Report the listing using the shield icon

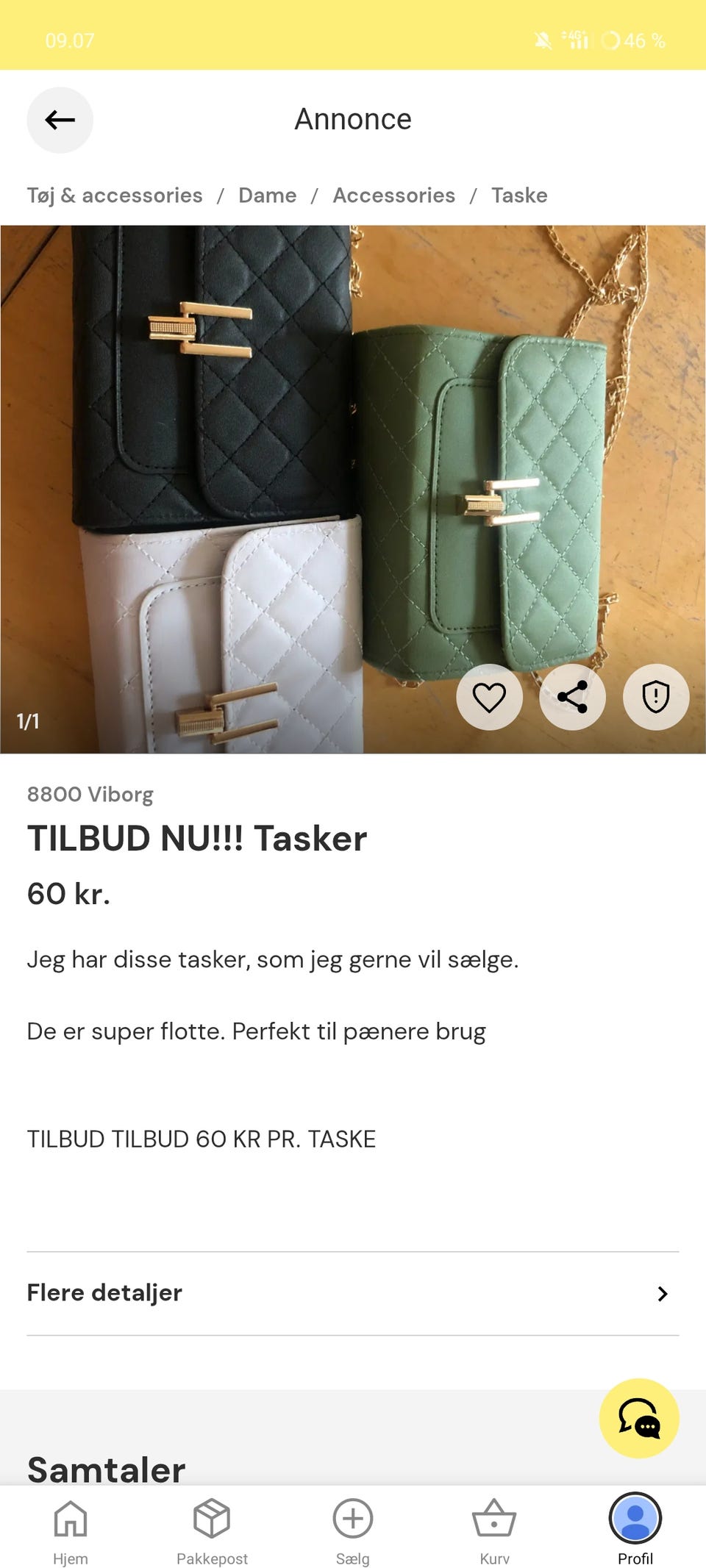(655, 697)
